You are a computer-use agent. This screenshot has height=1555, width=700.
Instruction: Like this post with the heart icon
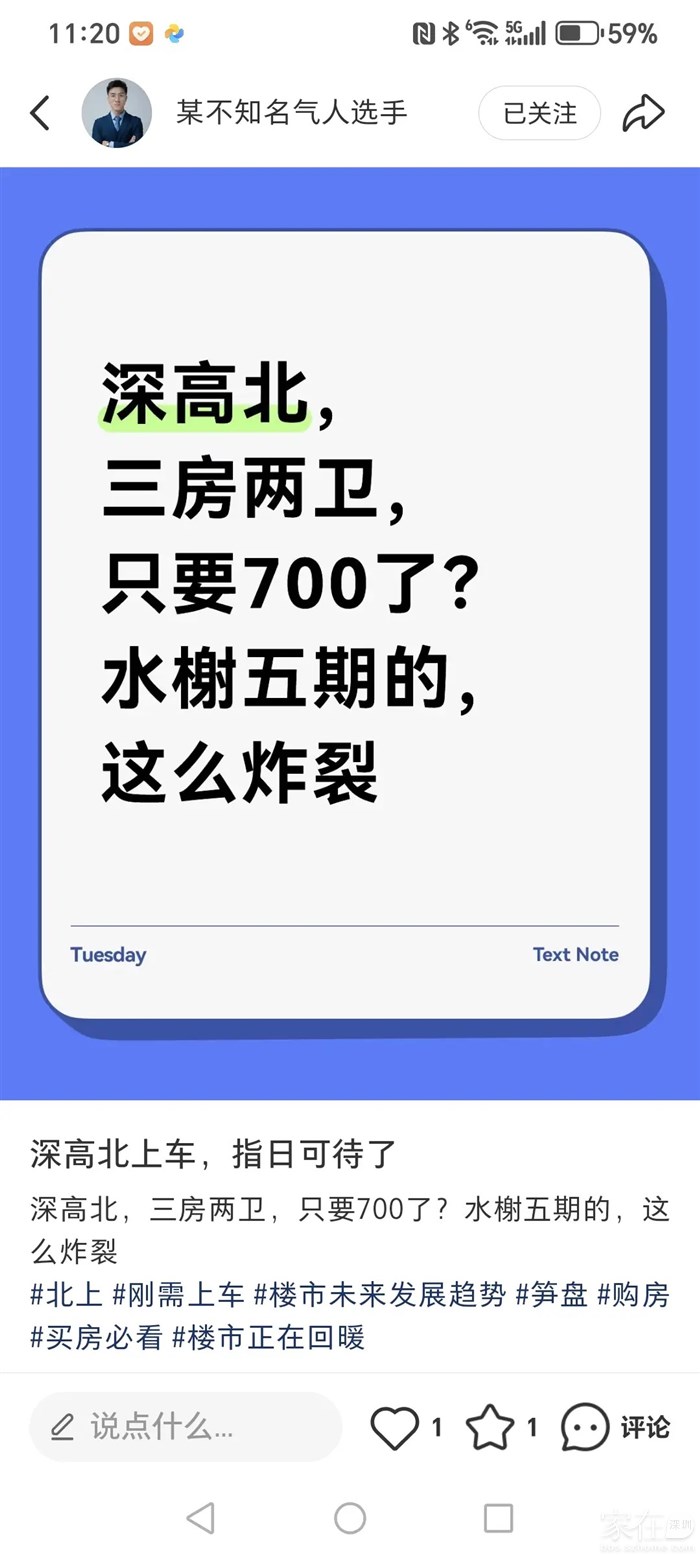point(395,1428)
